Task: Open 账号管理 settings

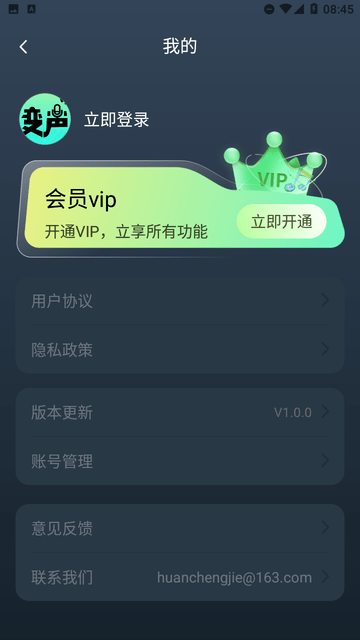Action: tap(180, 461)
